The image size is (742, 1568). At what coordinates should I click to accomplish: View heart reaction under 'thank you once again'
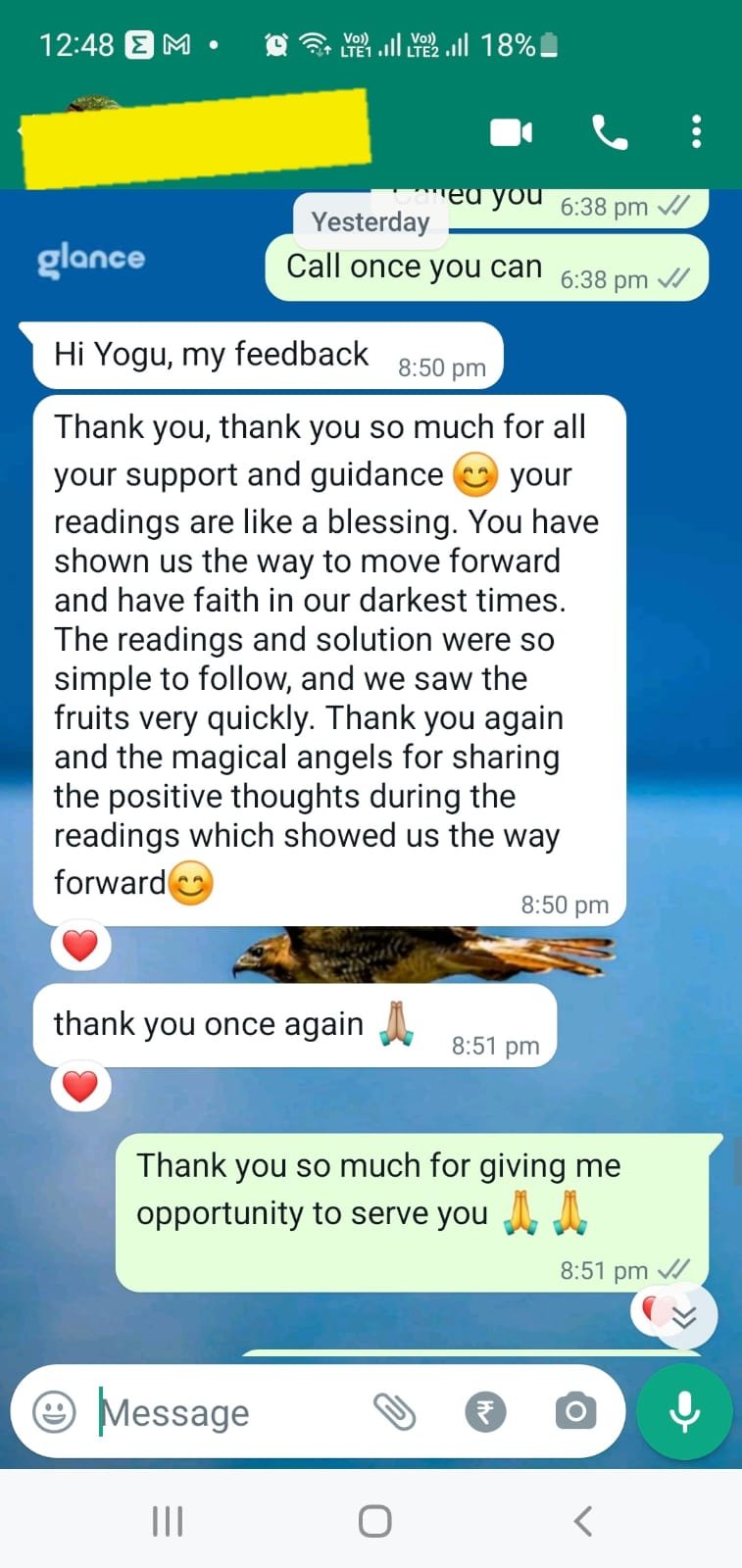pyautogui.click(x=80, y=1086)
